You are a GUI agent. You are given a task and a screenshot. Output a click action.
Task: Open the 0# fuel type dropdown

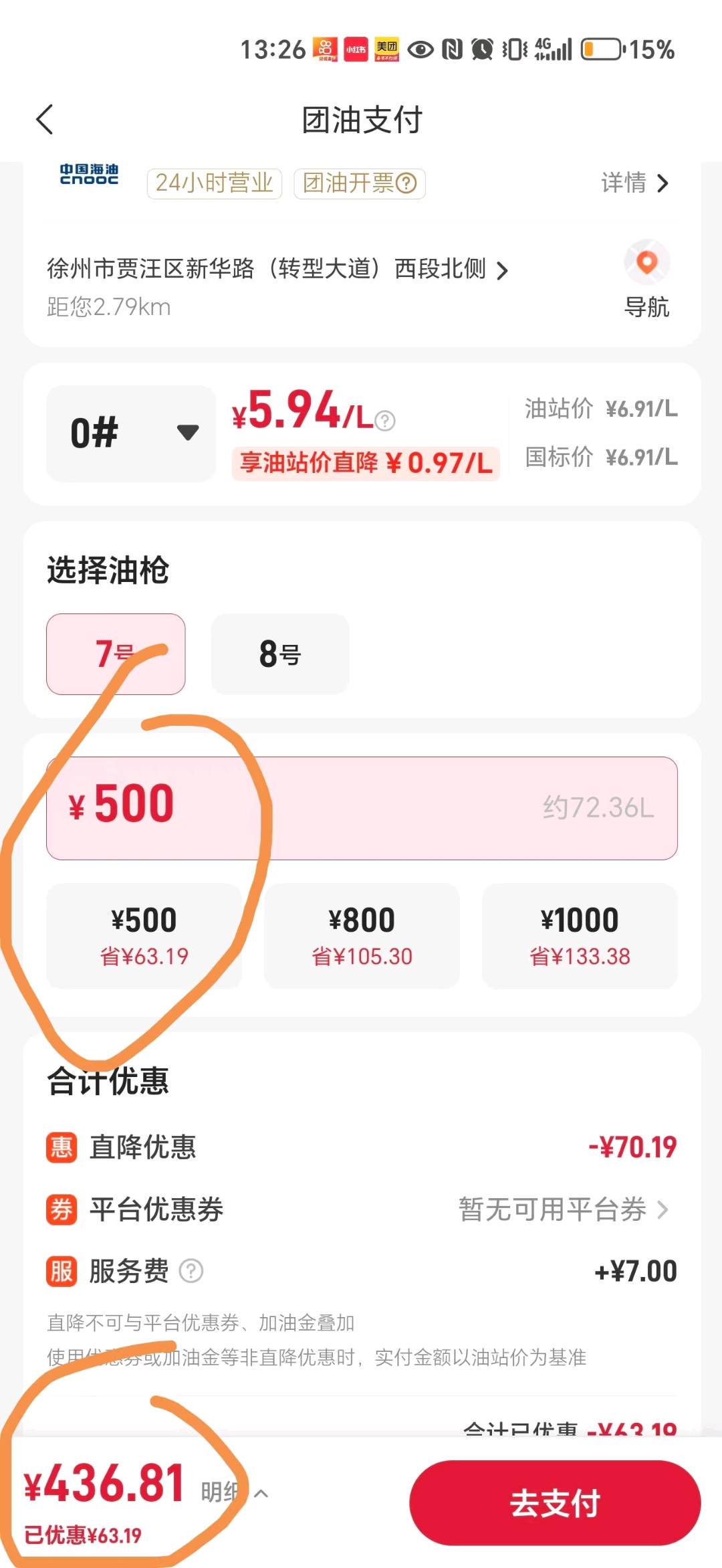131,433
